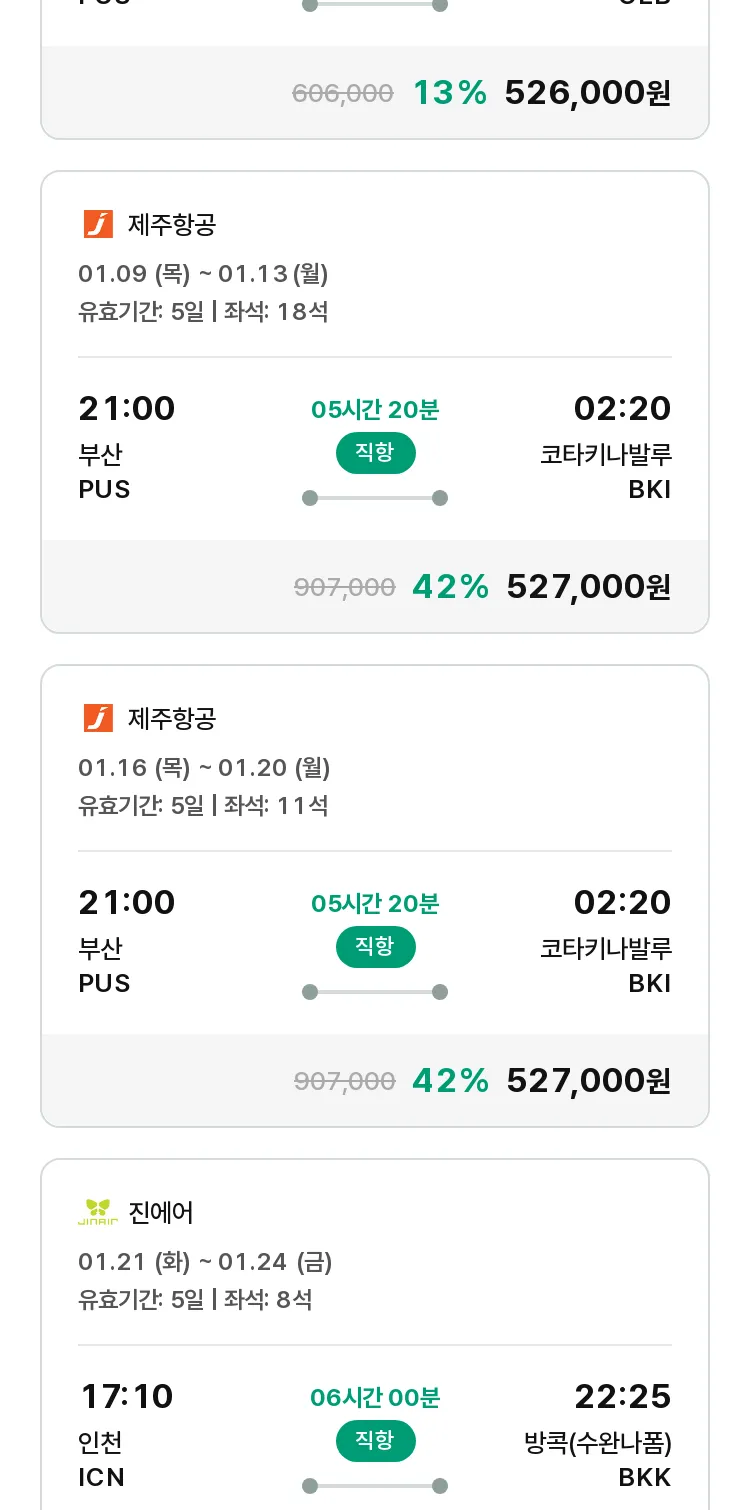Image resolution: width=750 pixels, height=1510 pixels.
Task: Open Jin Air Incheon to Bangkok flight card
Action: click(x=375, y=1335)
